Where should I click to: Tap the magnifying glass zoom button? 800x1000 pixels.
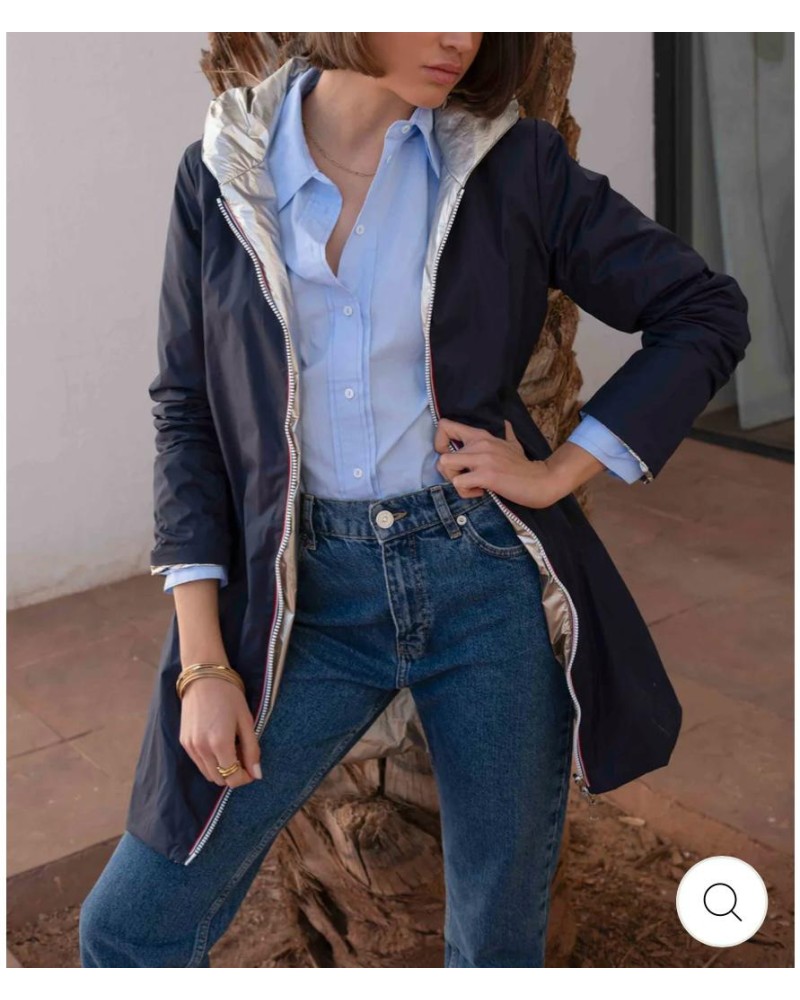(x=721, y=902)
